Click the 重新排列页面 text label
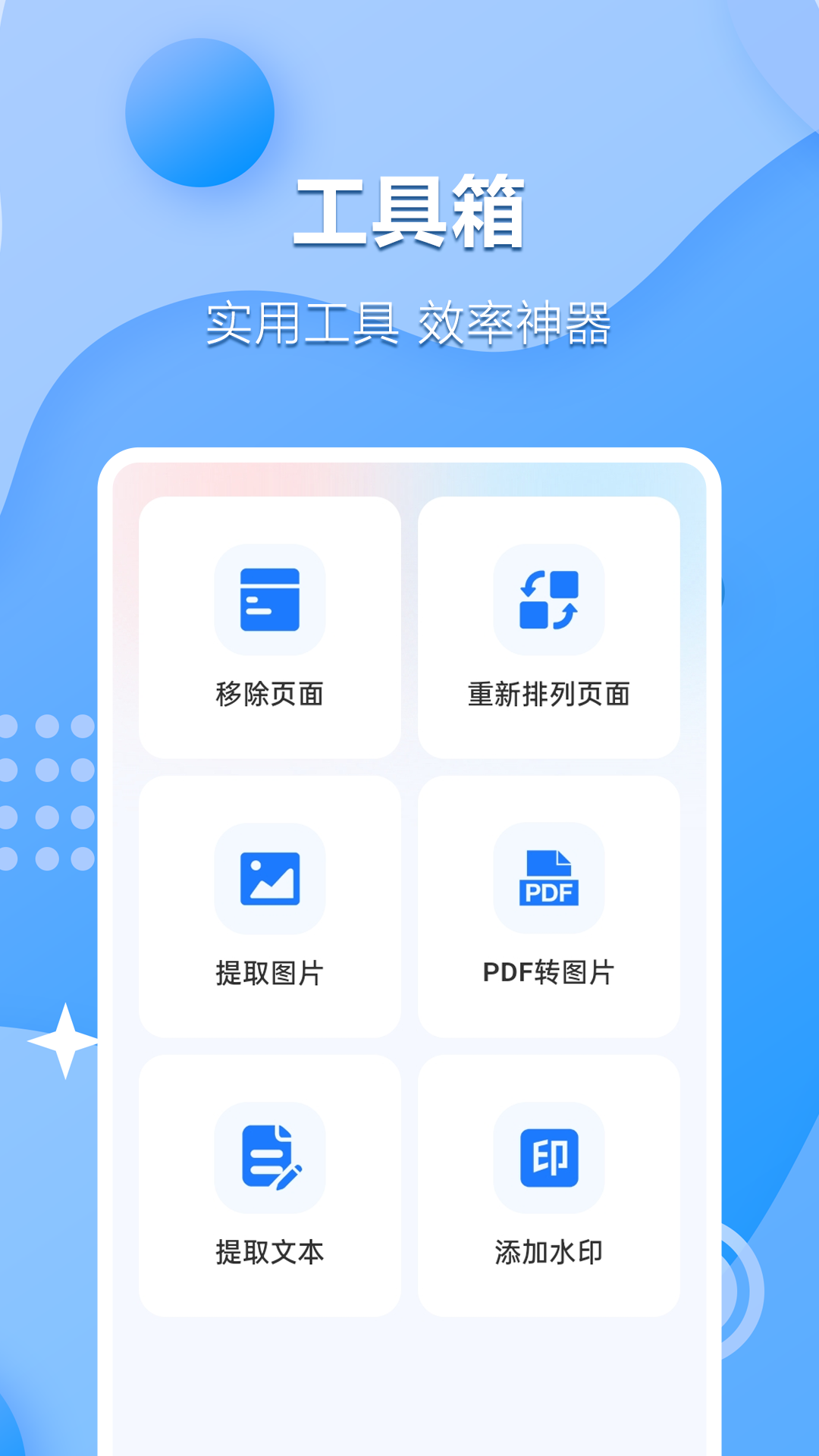The image size is (819, 1456). [548, 694]
